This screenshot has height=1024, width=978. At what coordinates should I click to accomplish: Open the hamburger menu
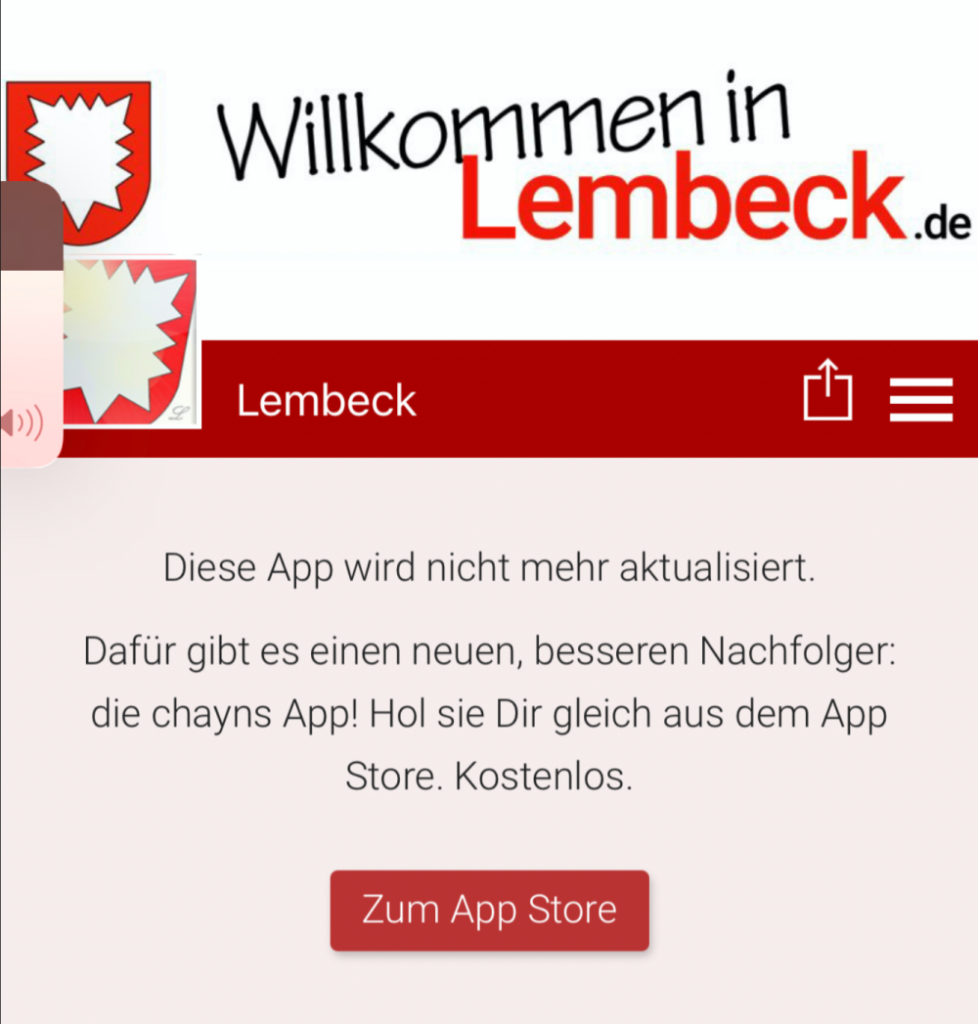coord(920,400)
